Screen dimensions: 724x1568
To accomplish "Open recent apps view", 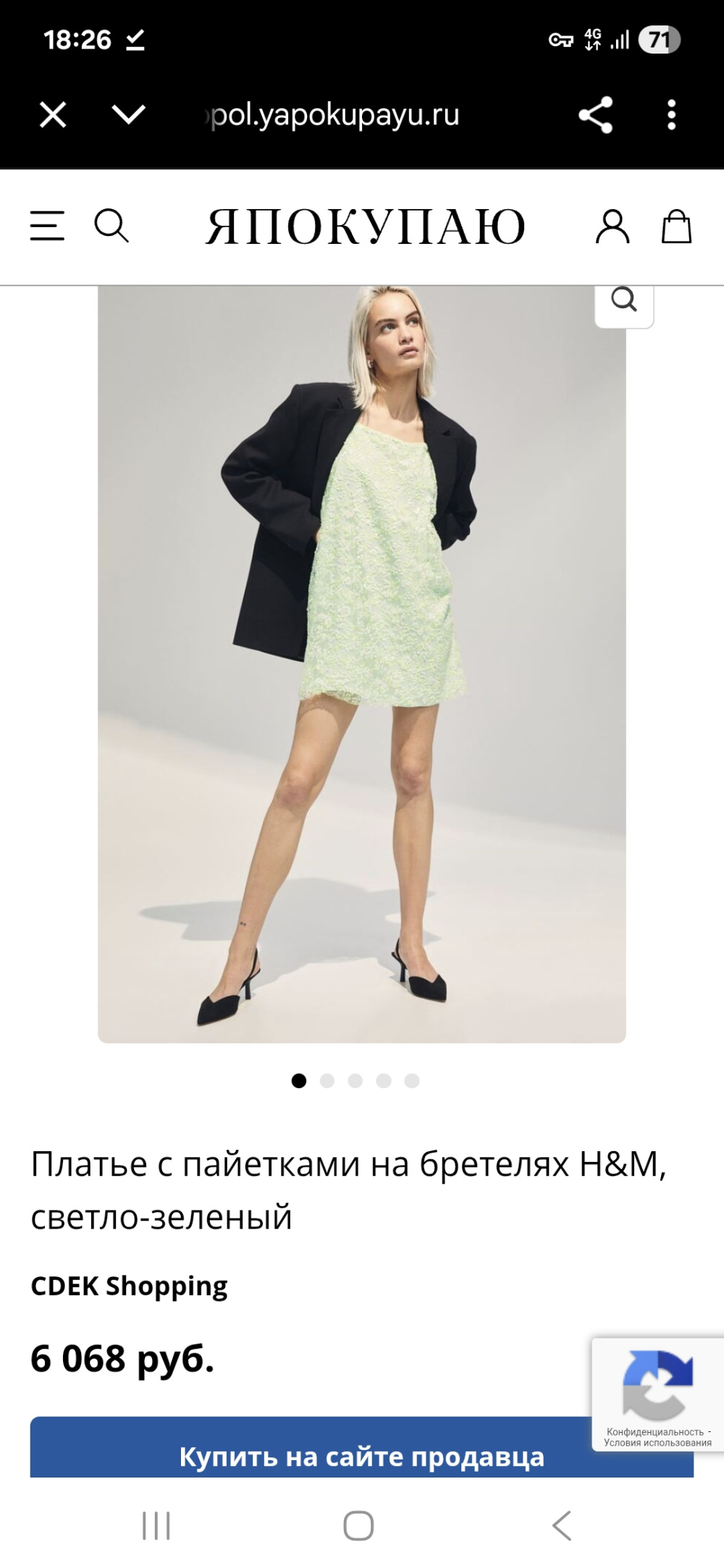I will tap(156, 1525).
